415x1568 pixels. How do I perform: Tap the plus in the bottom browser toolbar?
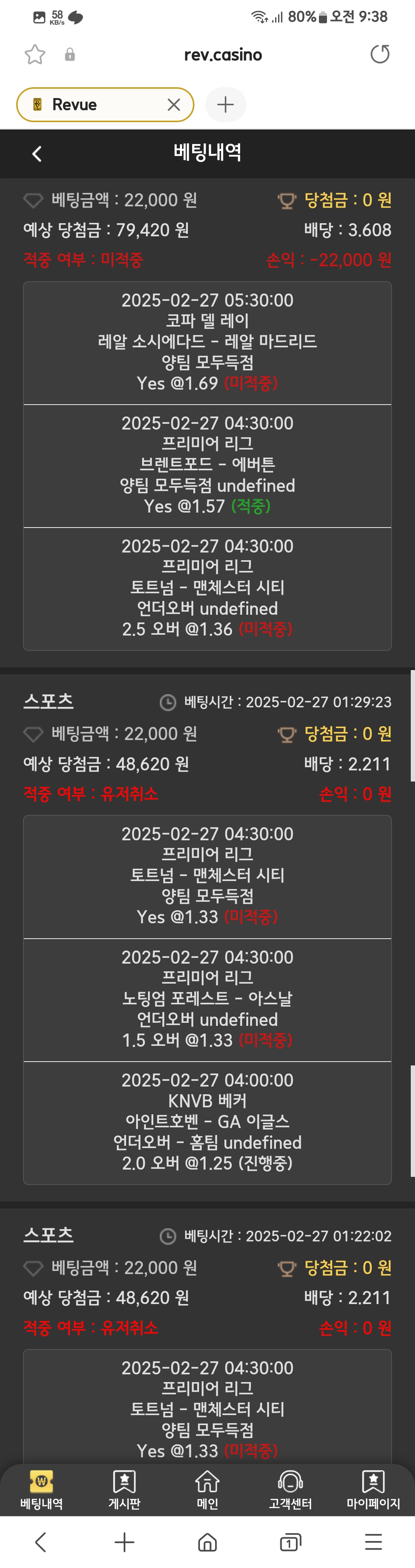pyautogui.click(x=124, y=1542)
